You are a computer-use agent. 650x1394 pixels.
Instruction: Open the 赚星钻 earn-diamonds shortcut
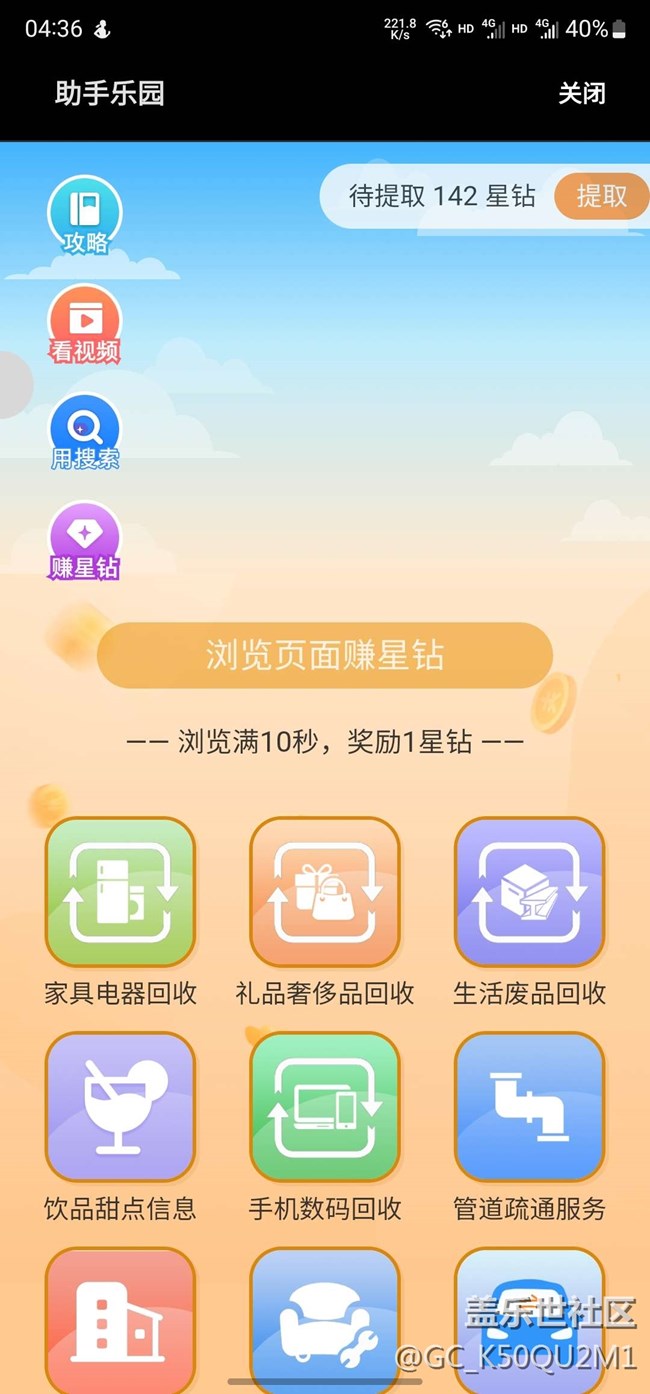(x=85, y=541)
